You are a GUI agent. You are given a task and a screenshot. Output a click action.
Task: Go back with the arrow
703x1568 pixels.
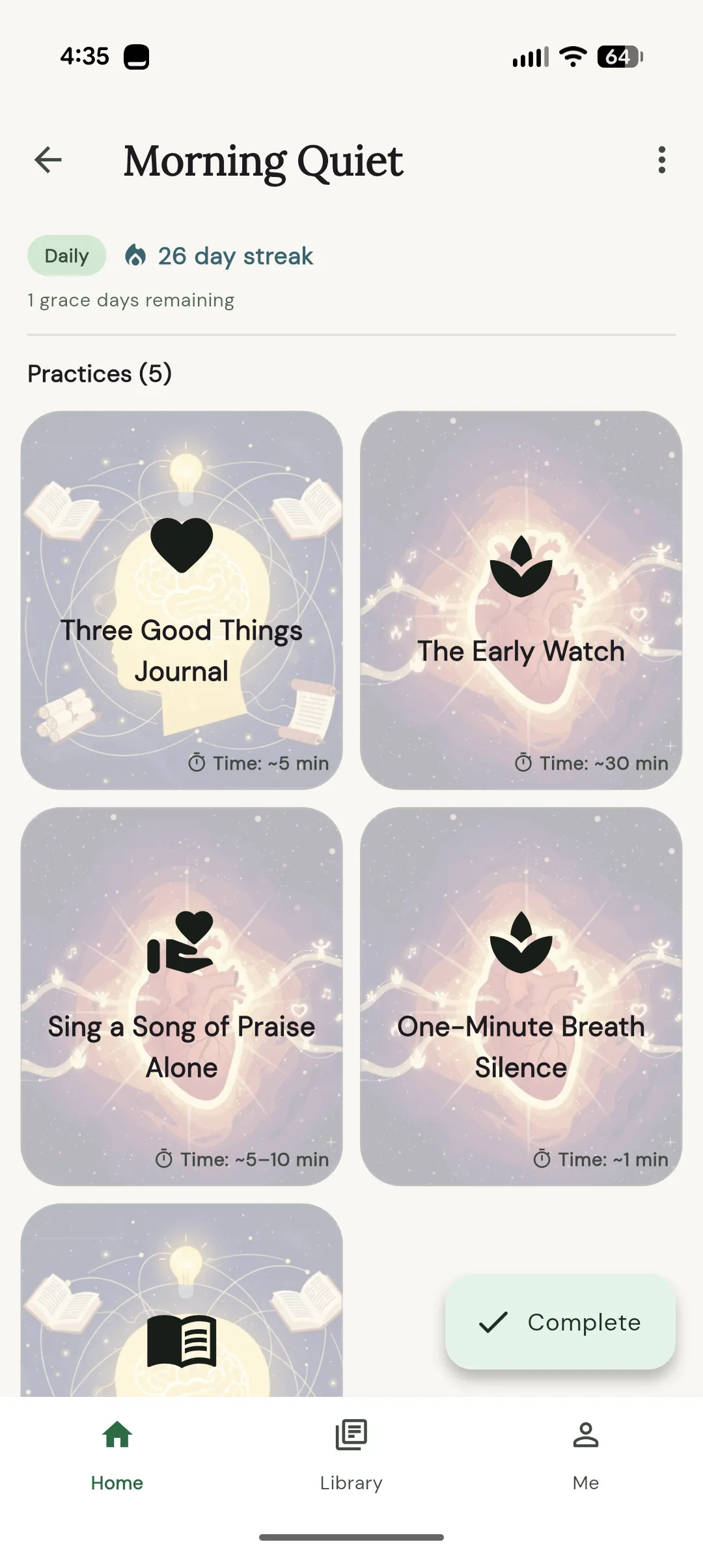coord(47,160)
